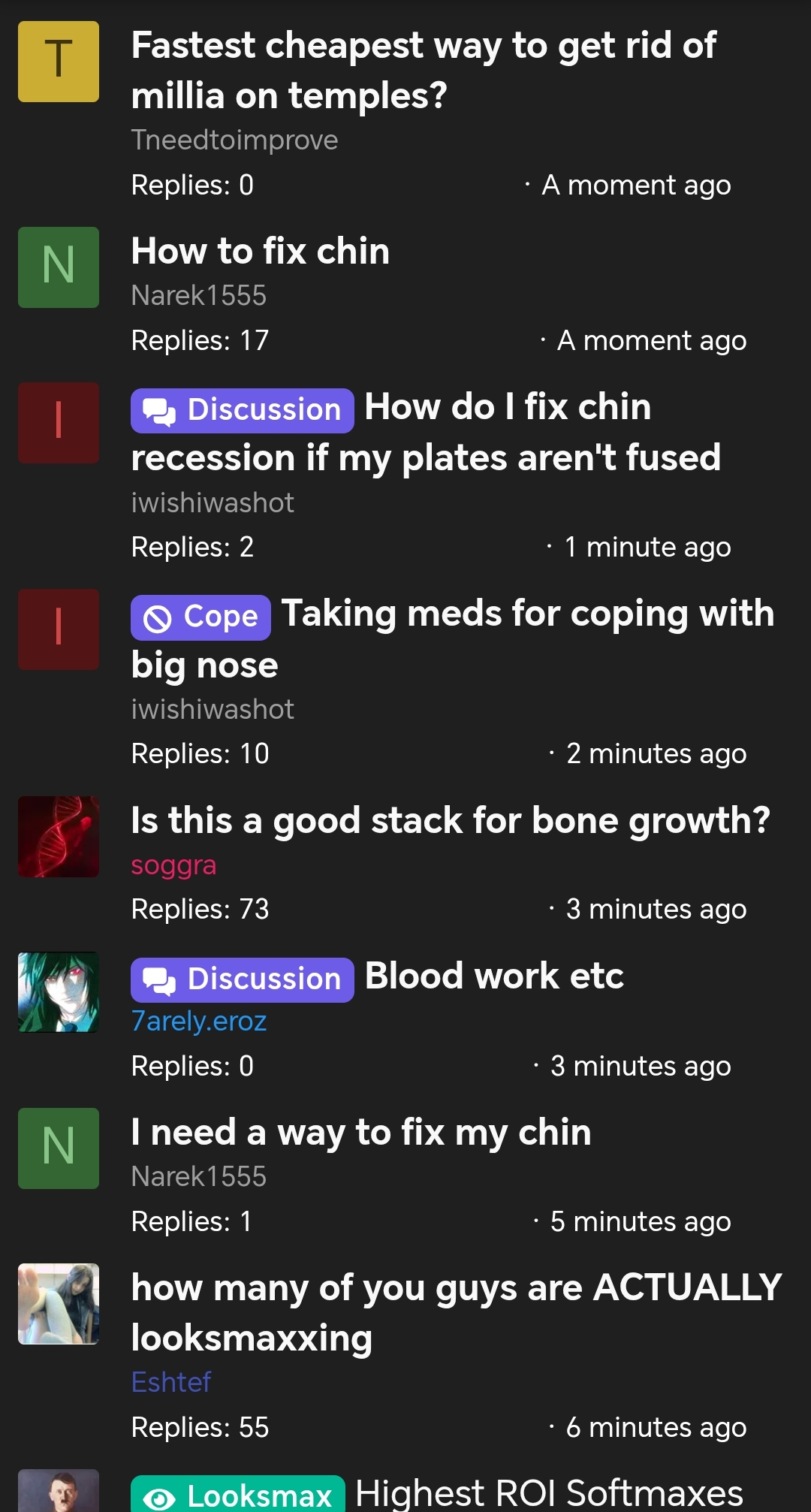Tap the Looksmax prefix tag
Viewport: 811px width, 1512px height.
[x=238, y=1495]
